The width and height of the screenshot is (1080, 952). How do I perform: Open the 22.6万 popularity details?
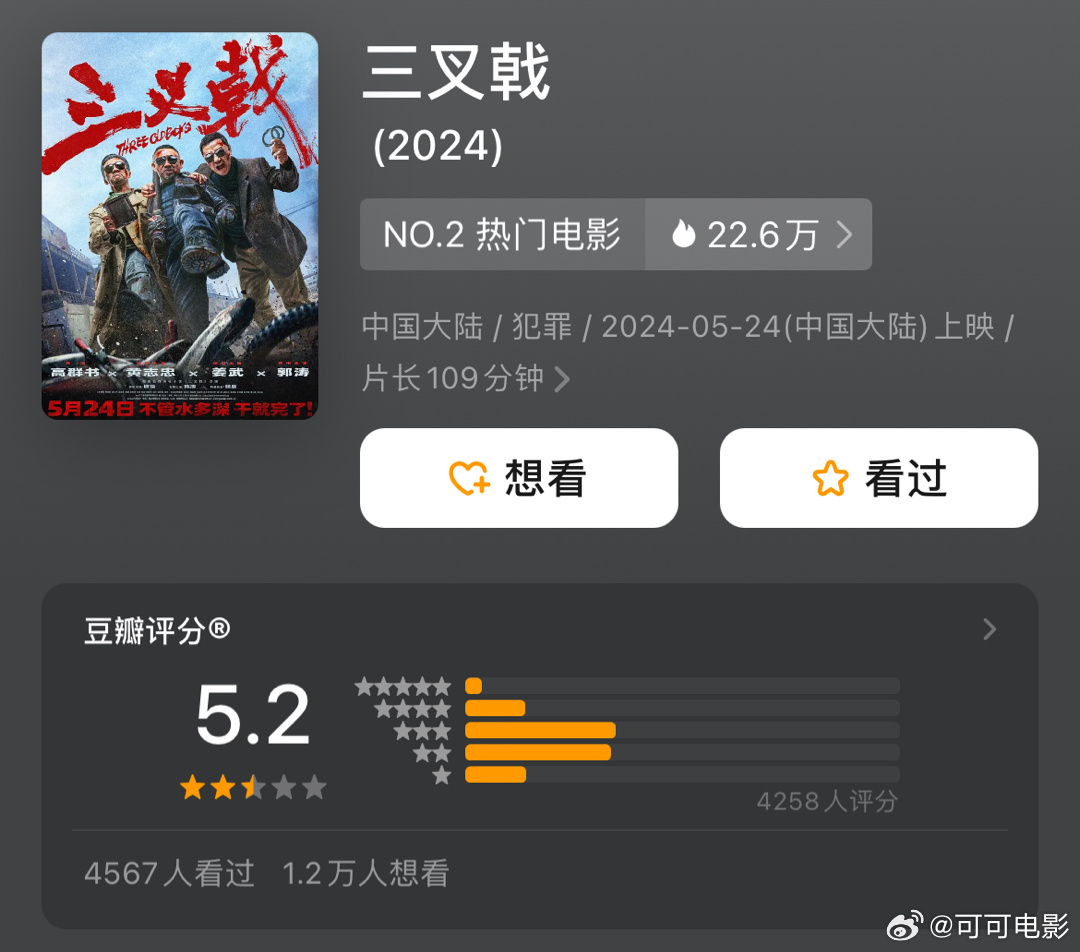pos(759,235)
